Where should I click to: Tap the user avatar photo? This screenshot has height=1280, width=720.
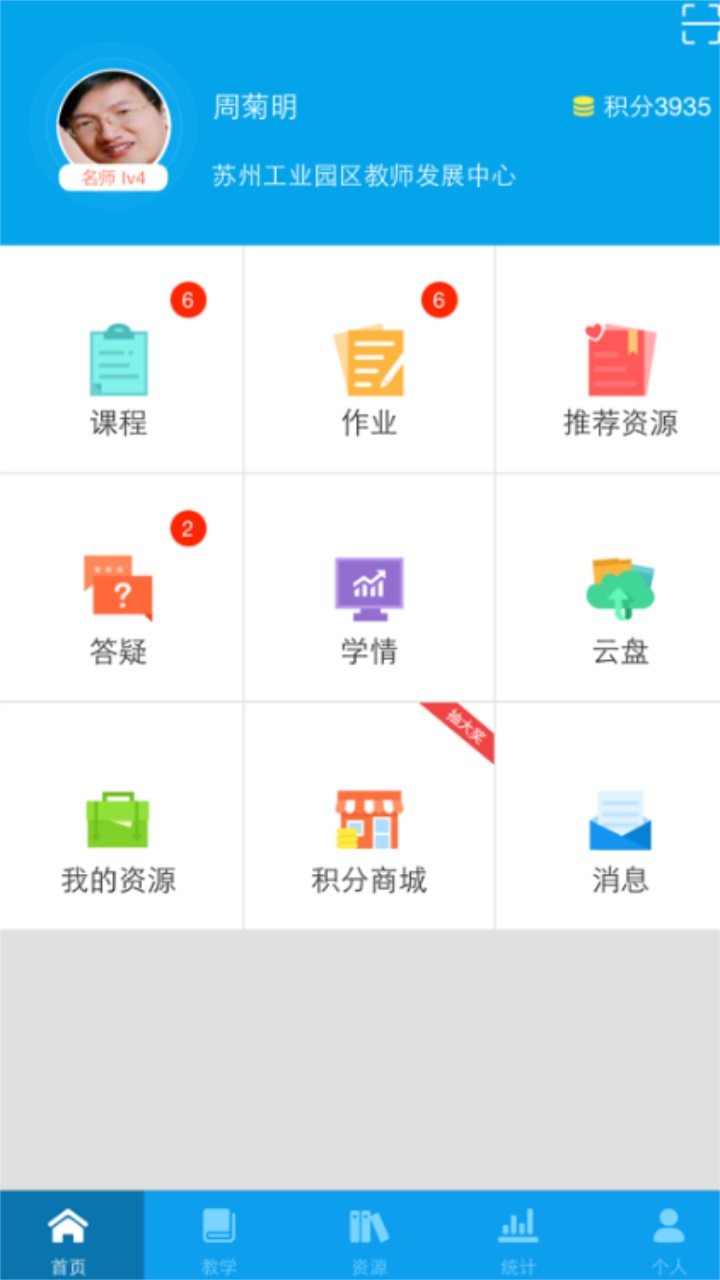tap(112, 118)
